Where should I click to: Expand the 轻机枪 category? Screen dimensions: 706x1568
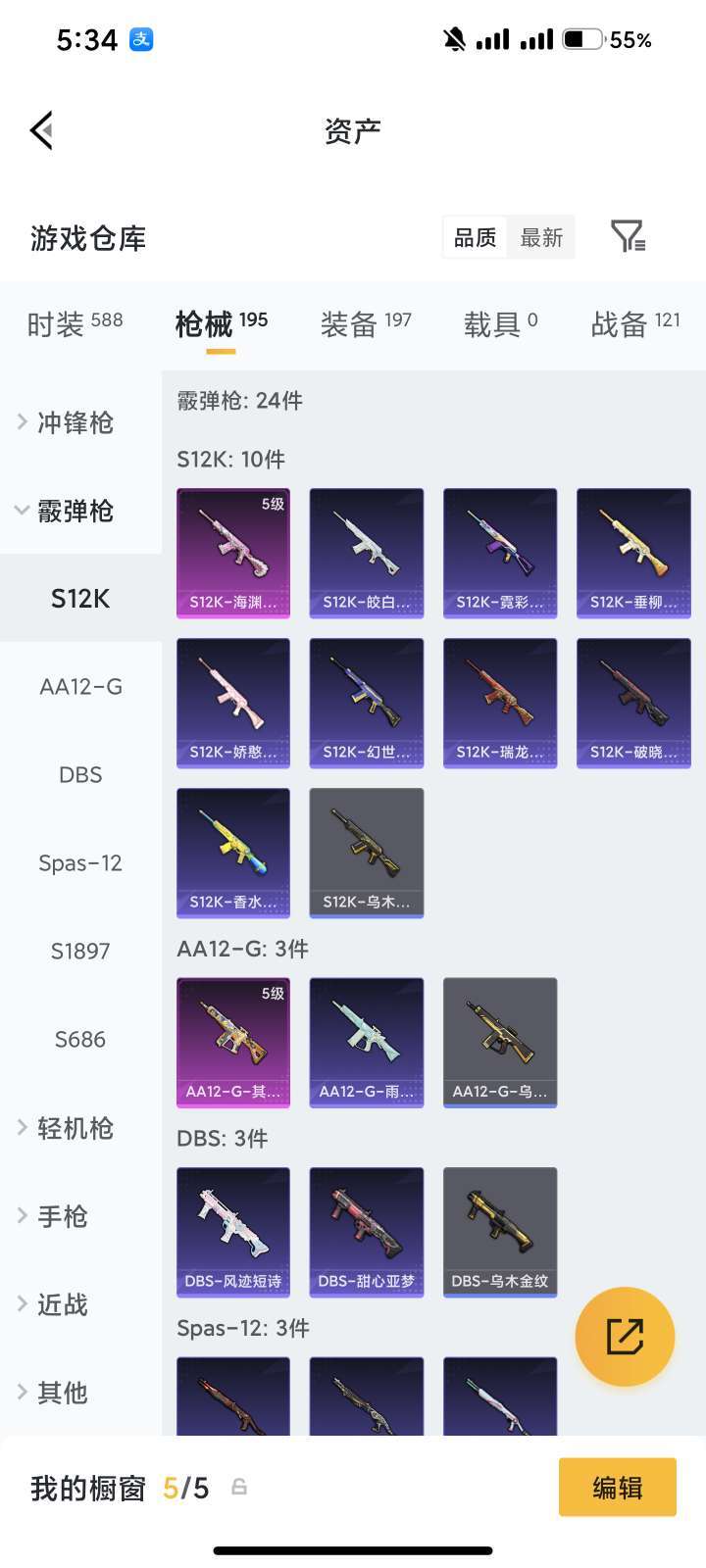65,1128
